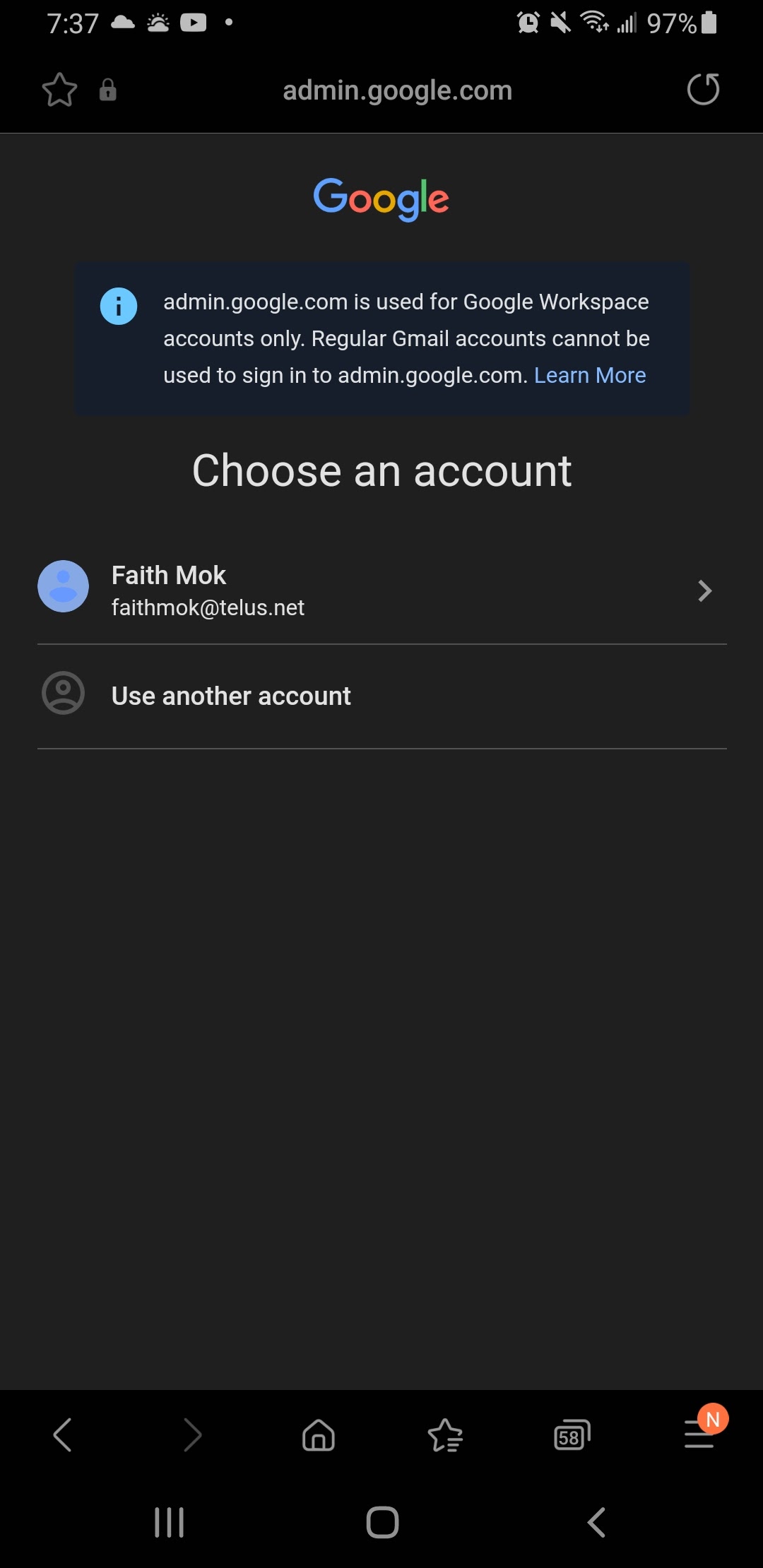Open the Learn More link
The width and height of the screenshot is (763, 1568).
coord(590,375)
